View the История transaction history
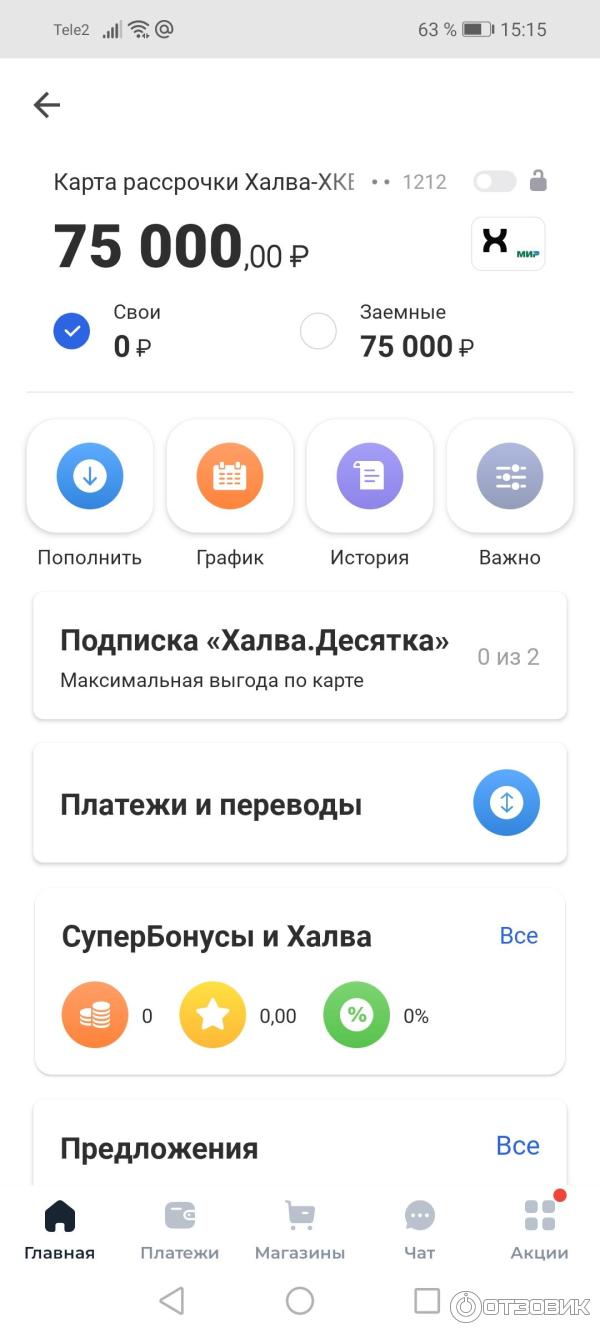The height and width of the screenshot is (1333, 600). pos(370,476)
